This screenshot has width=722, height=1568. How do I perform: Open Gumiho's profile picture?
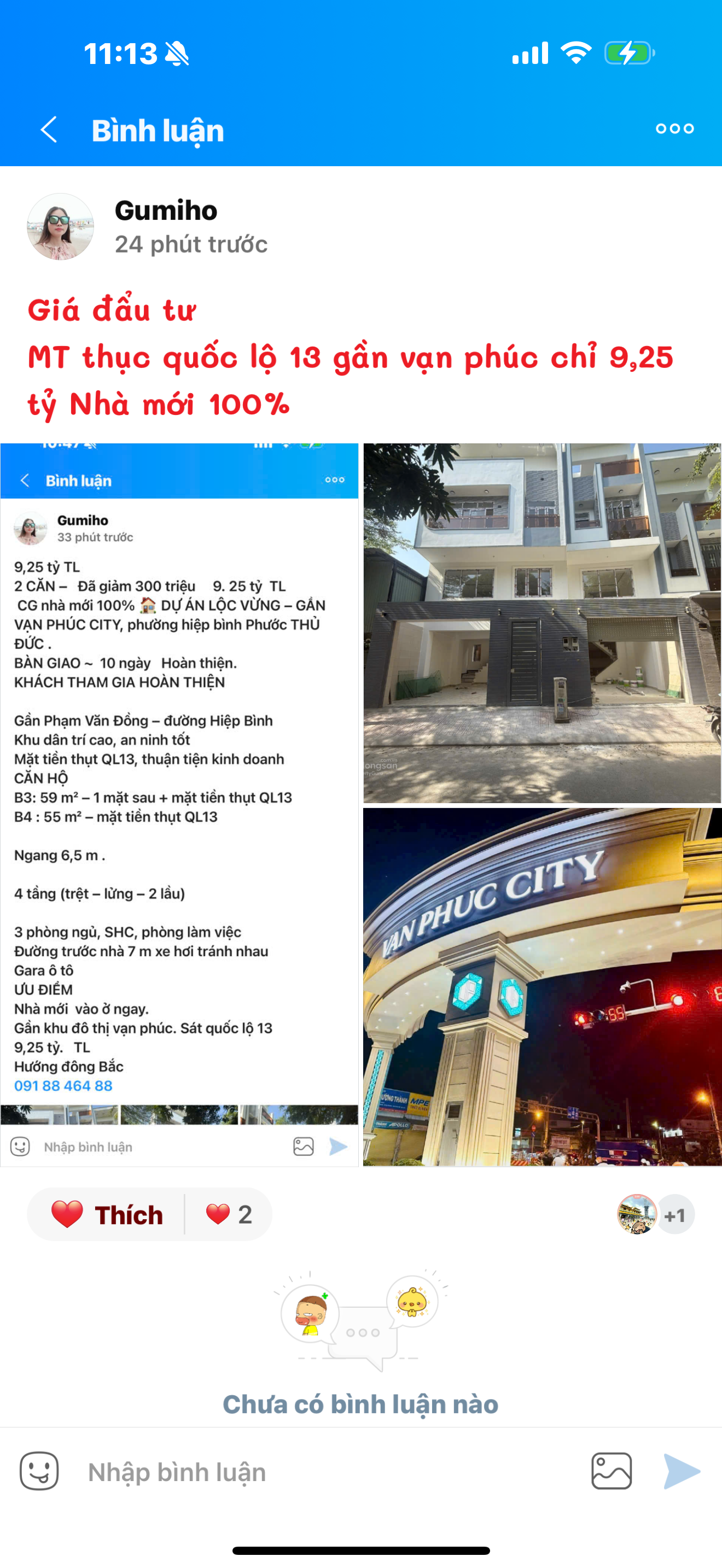point(60,227)
